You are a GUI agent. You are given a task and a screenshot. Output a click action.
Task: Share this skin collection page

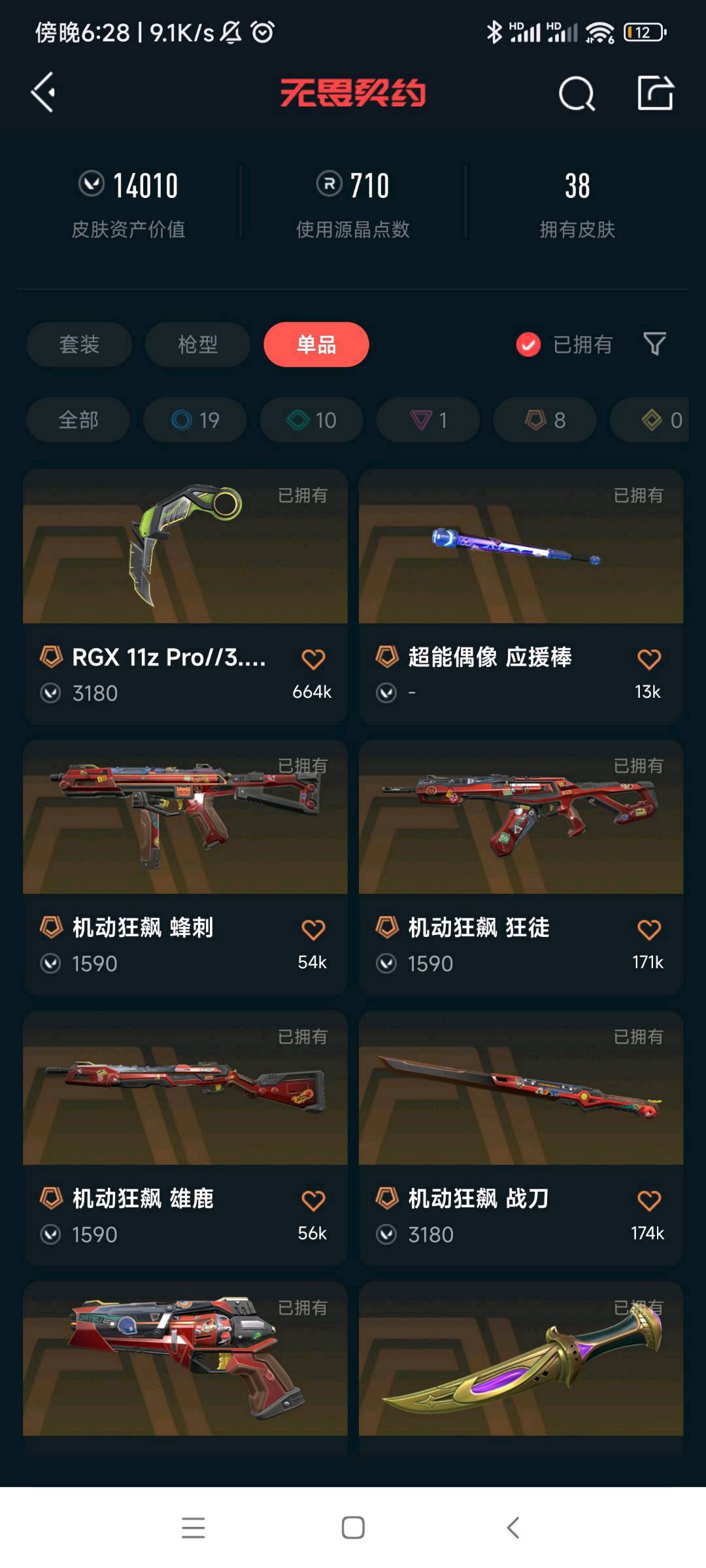point(655,93)
